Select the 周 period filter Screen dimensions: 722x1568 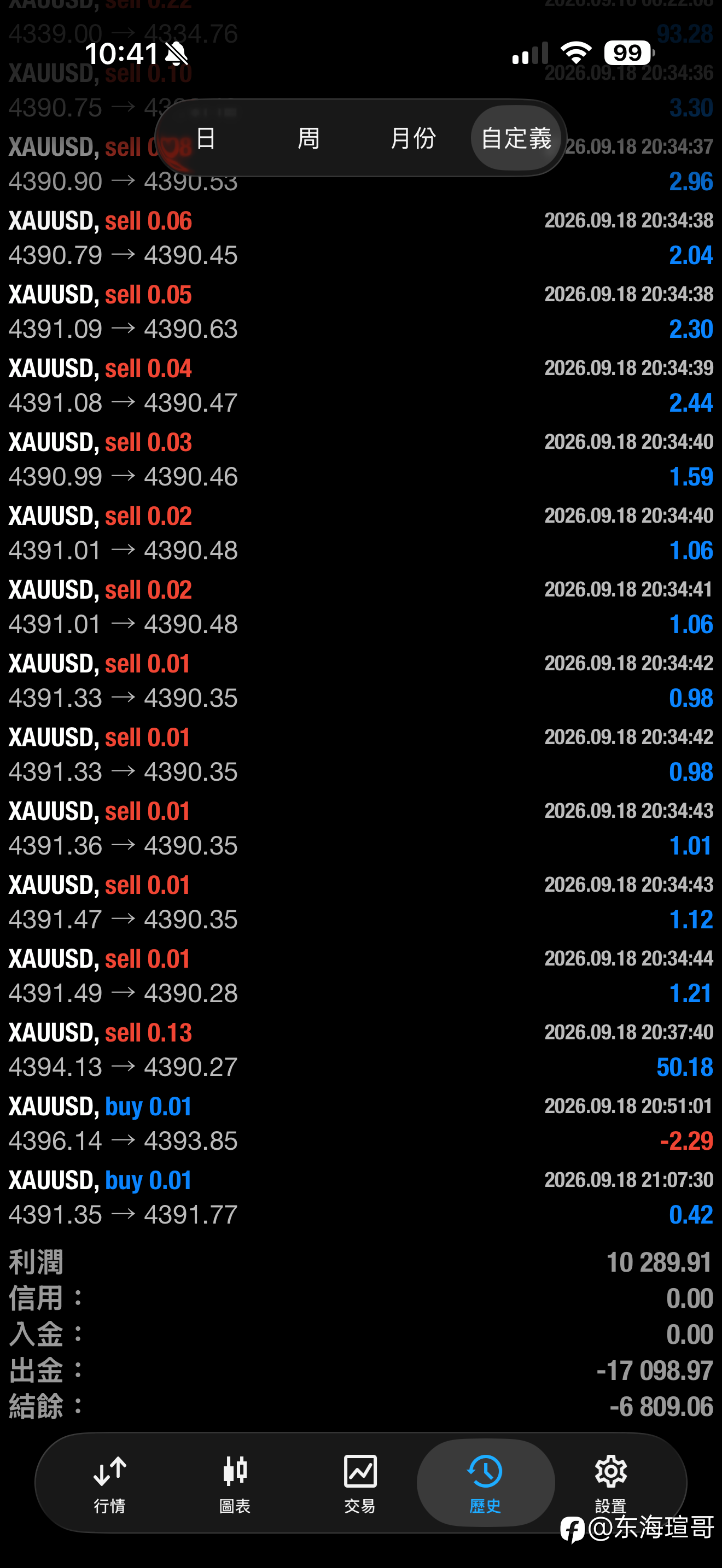[308, 138]
